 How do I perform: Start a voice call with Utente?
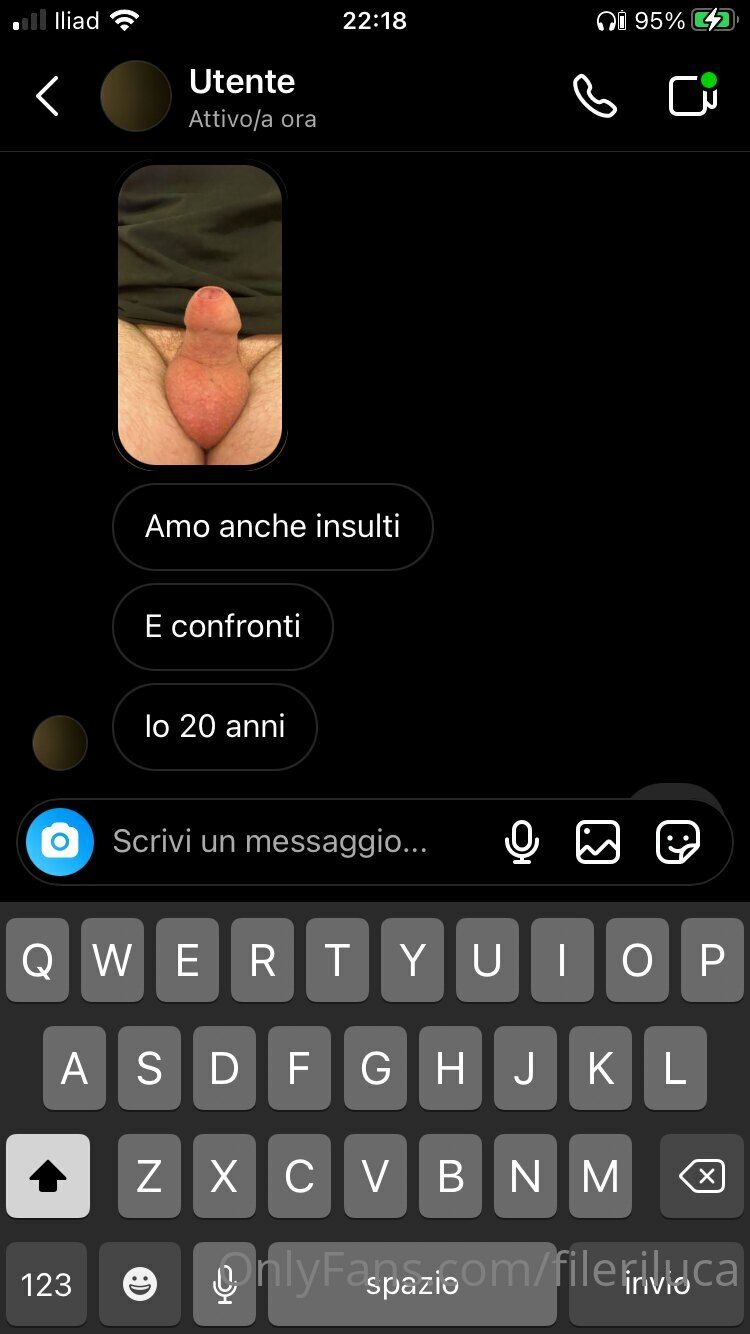click(594, 97)
